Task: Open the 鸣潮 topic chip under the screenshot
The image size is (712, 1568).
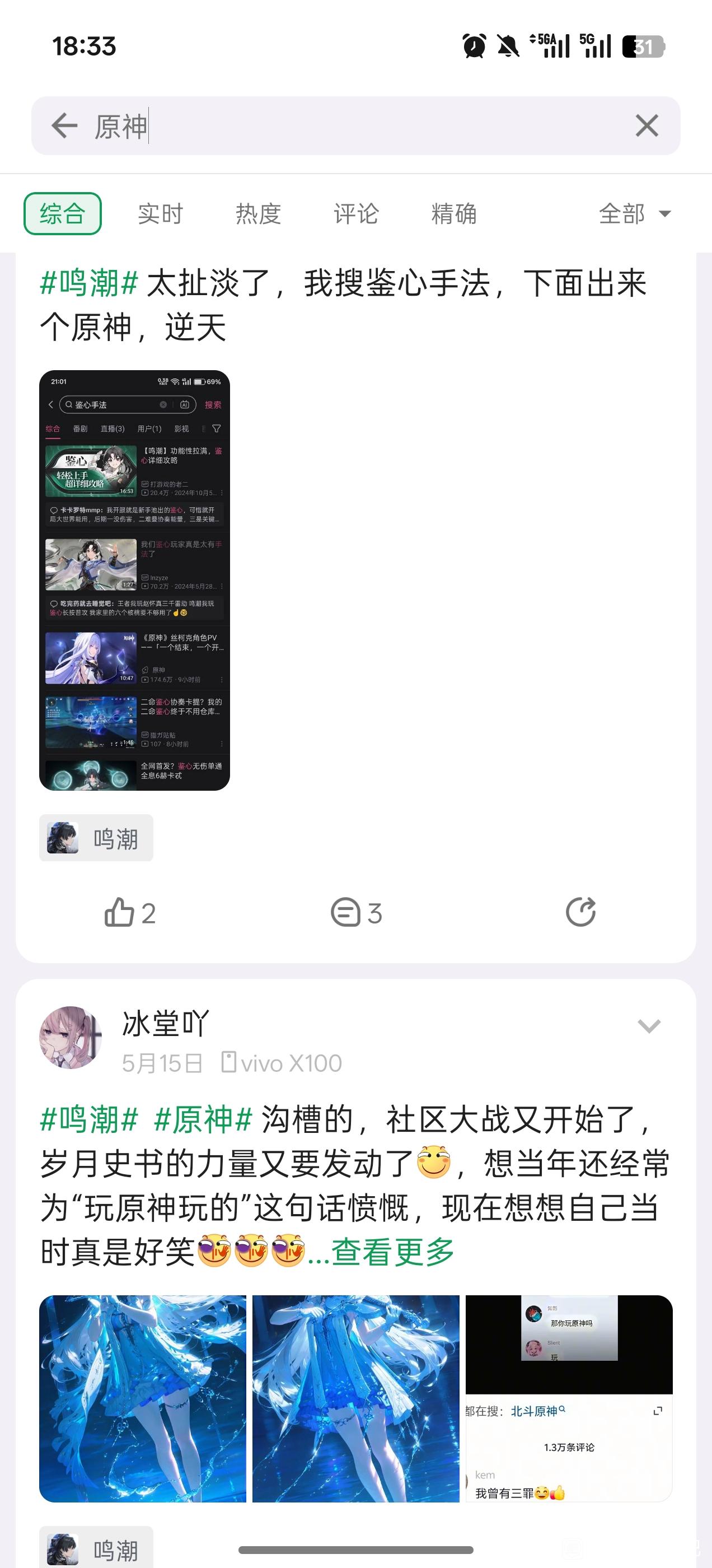Action: 96,838
